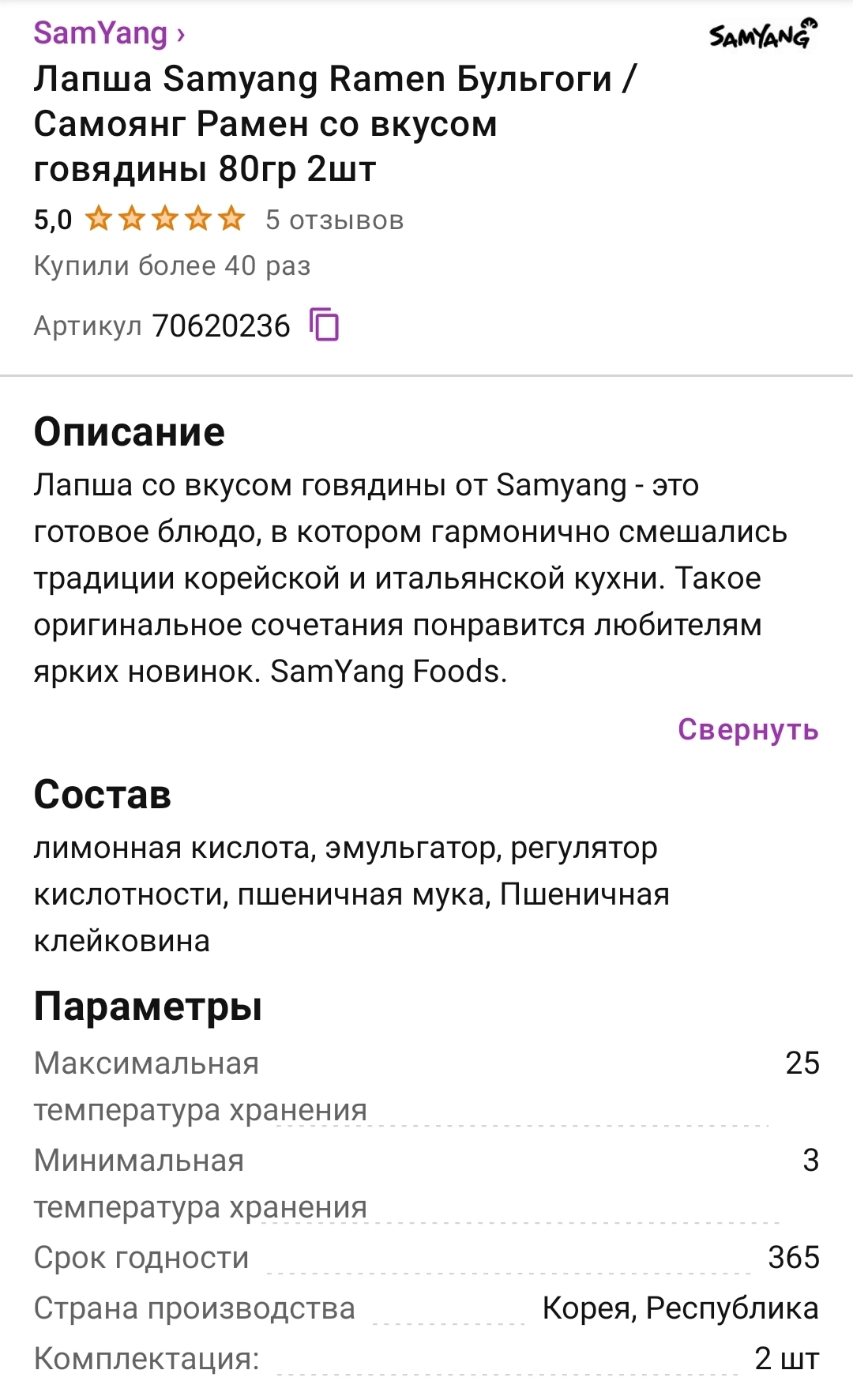Open the SamYang brand page link
Screen dimensions: 853x1400
[x=109, y=33]
